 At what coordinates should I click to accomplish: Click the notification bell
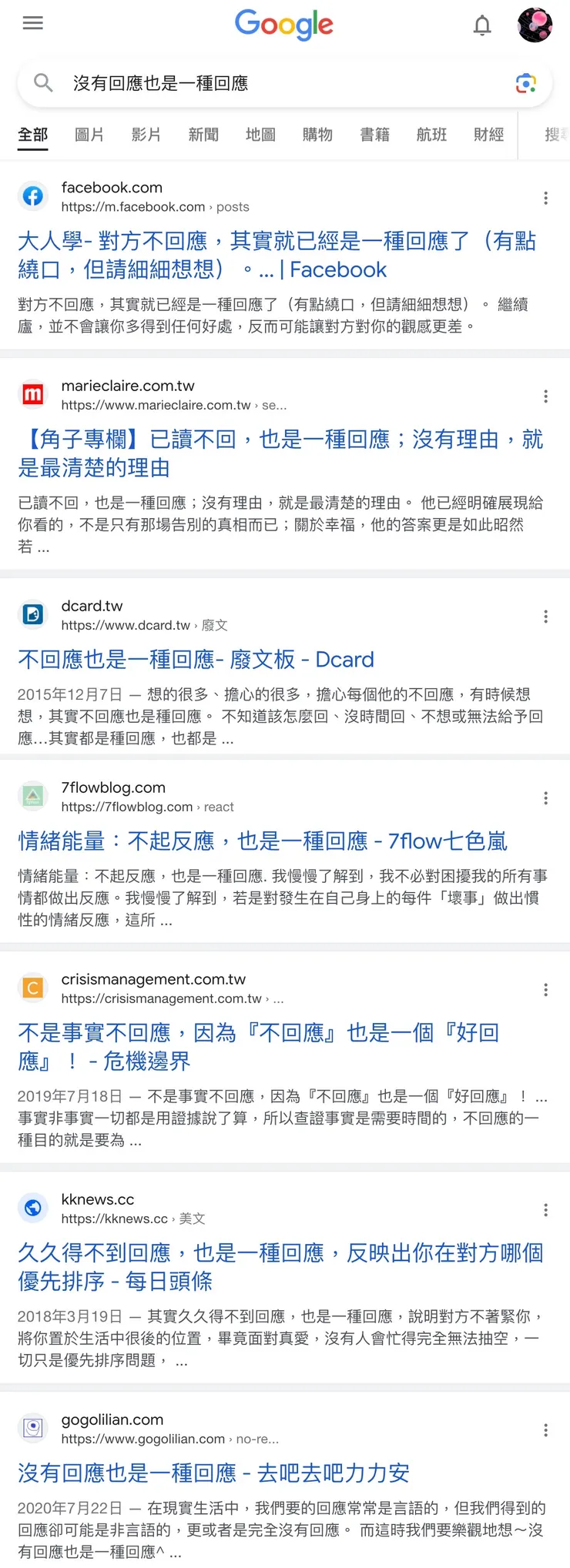point(482,25)
